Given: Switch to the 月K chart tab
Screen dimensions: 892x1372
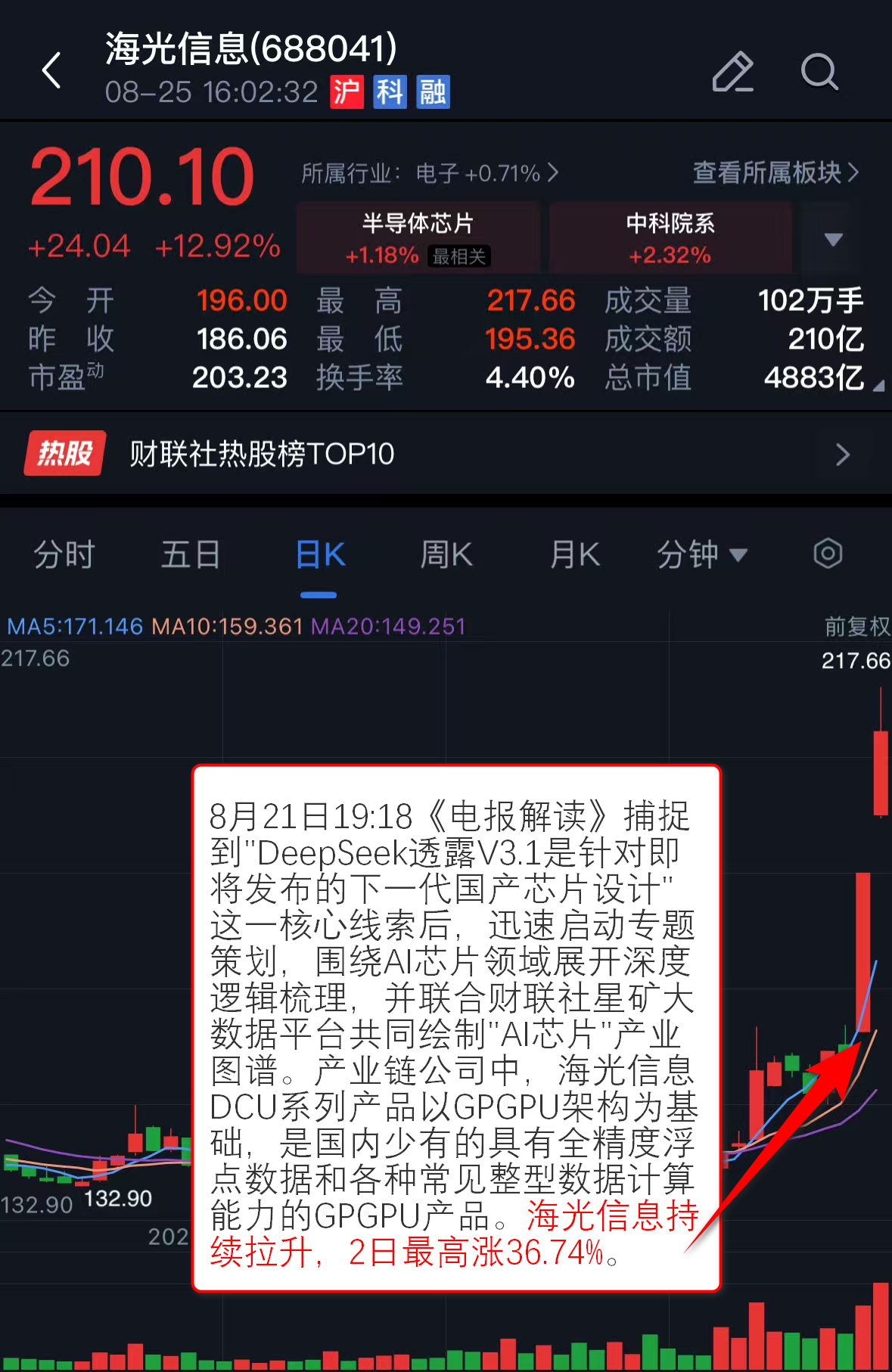Looking at the screenshot, I should pyautogui.click(x=575, y=555).
